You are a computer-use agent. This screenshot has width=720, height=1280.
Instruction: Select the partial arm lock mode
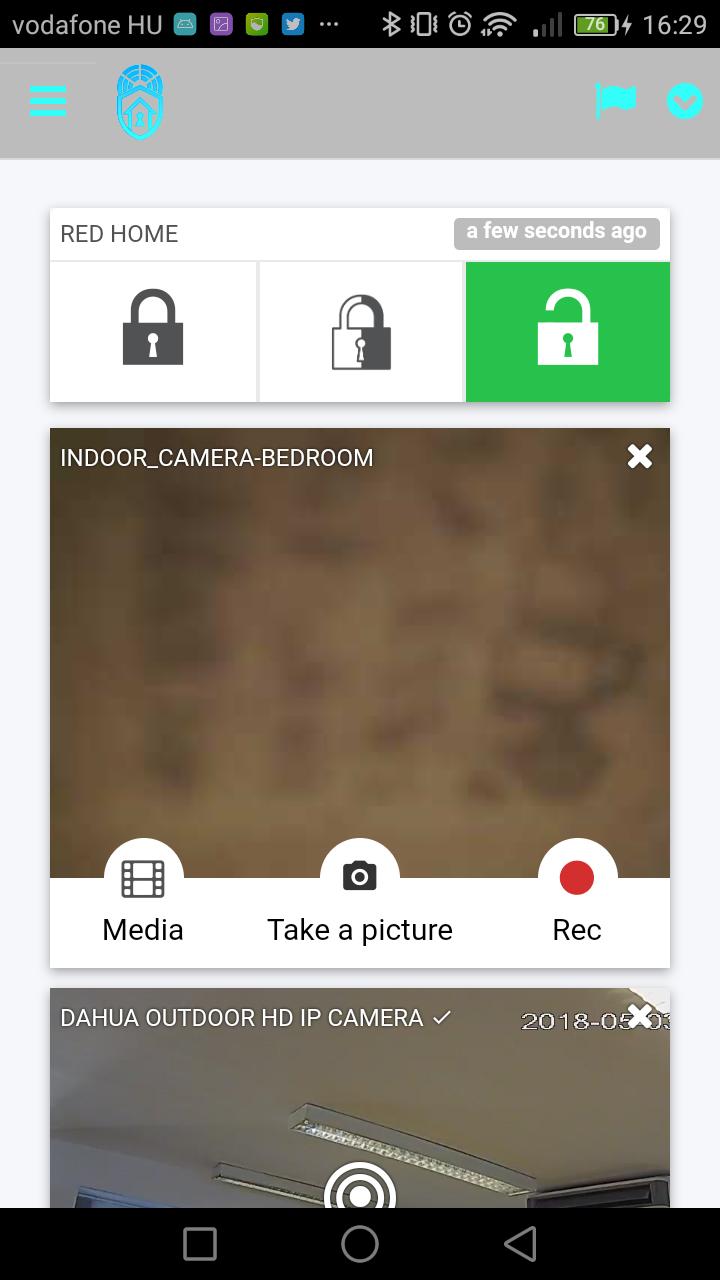pos(360,331)
